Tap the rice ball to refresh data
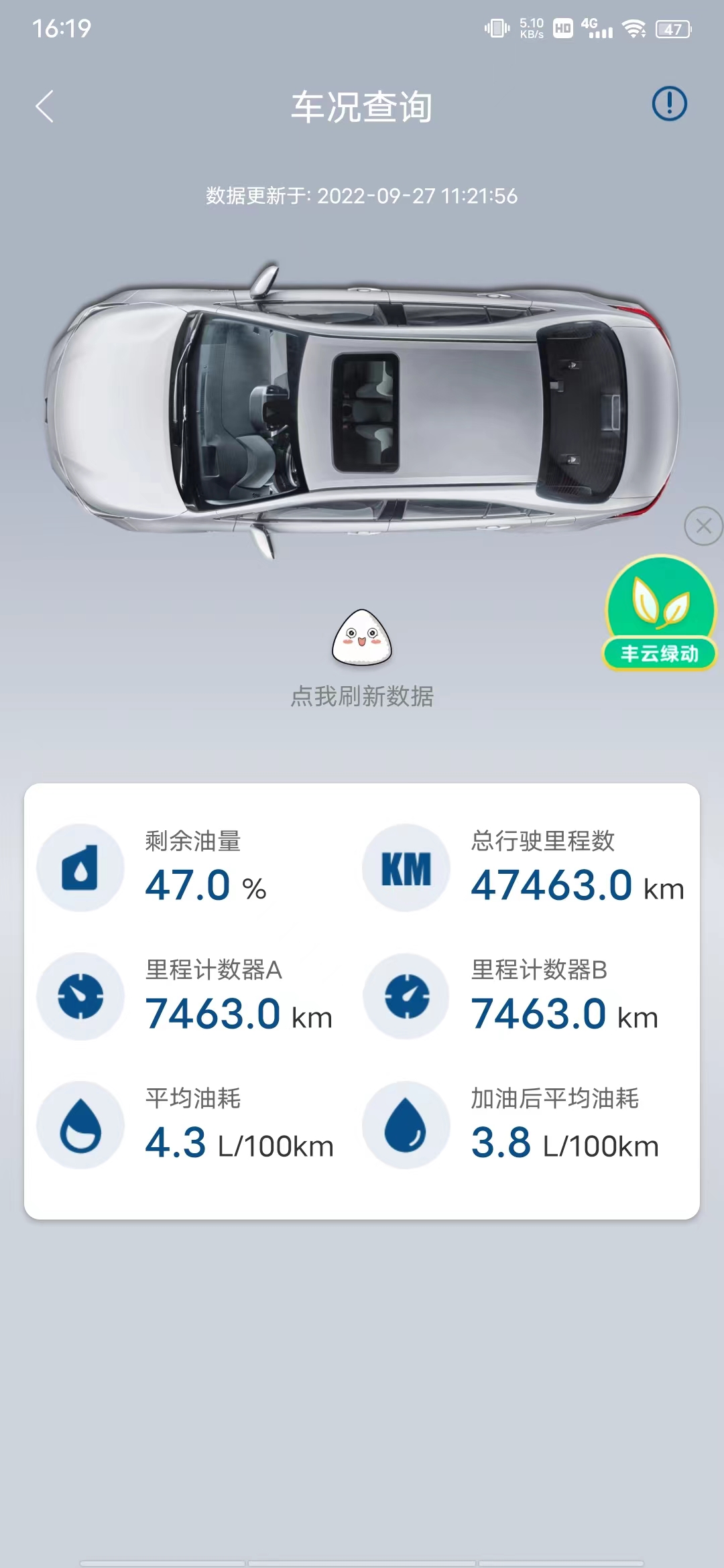Image resolution: width=724 pixels, height=1568 pixels. pos(362,638)
